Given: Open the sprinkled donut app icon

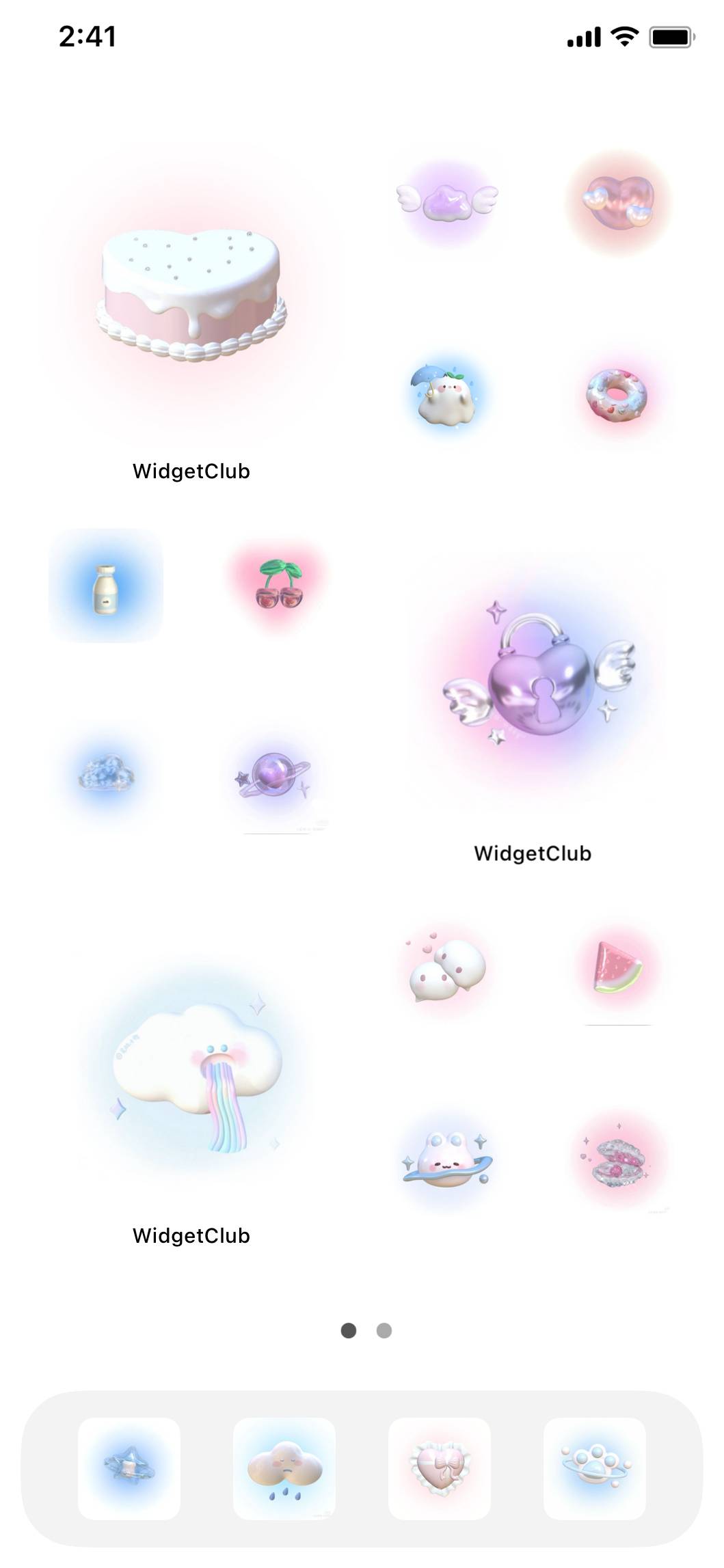Looking at the screenshot, I should click(x=618, y=395).
